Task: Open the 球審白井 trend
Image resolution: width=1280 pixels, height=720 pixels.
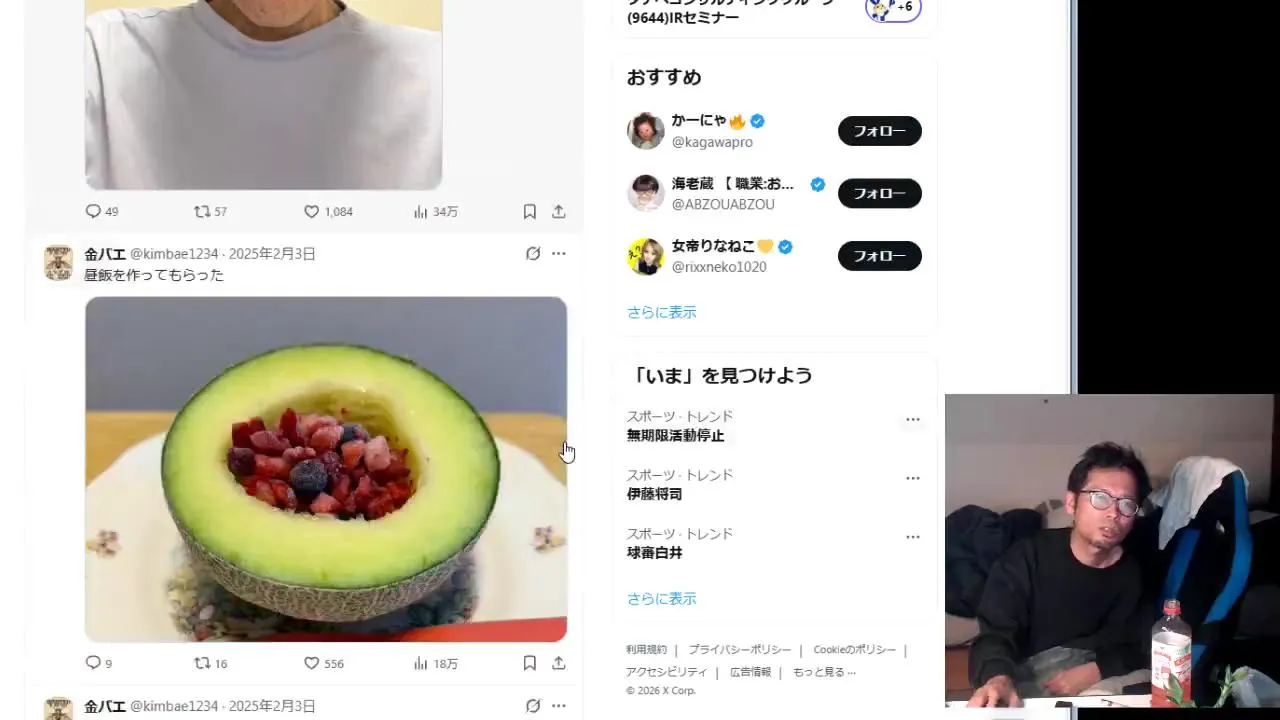Action: (x=654, y=552)
